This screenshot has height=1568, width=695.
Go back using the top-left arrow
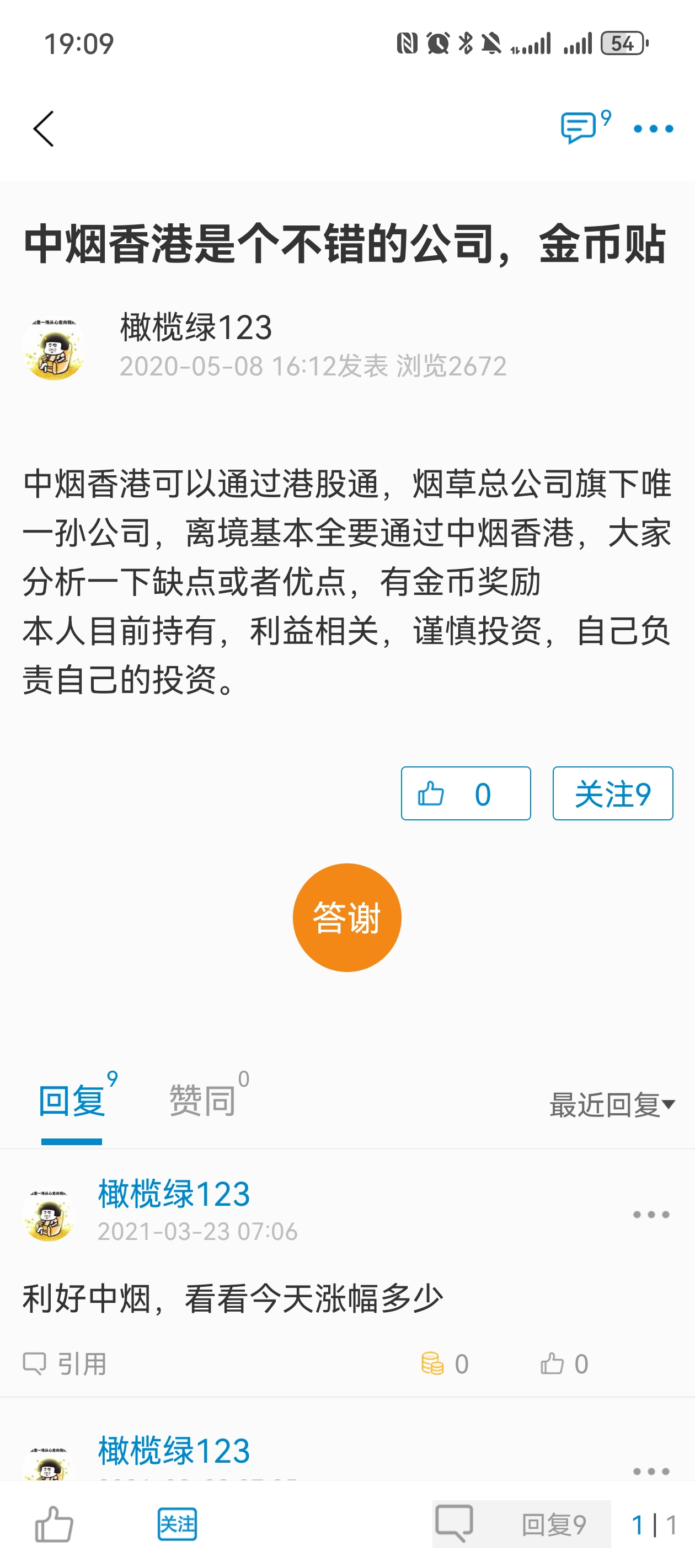pyautogui.click(x=43, y=128)
